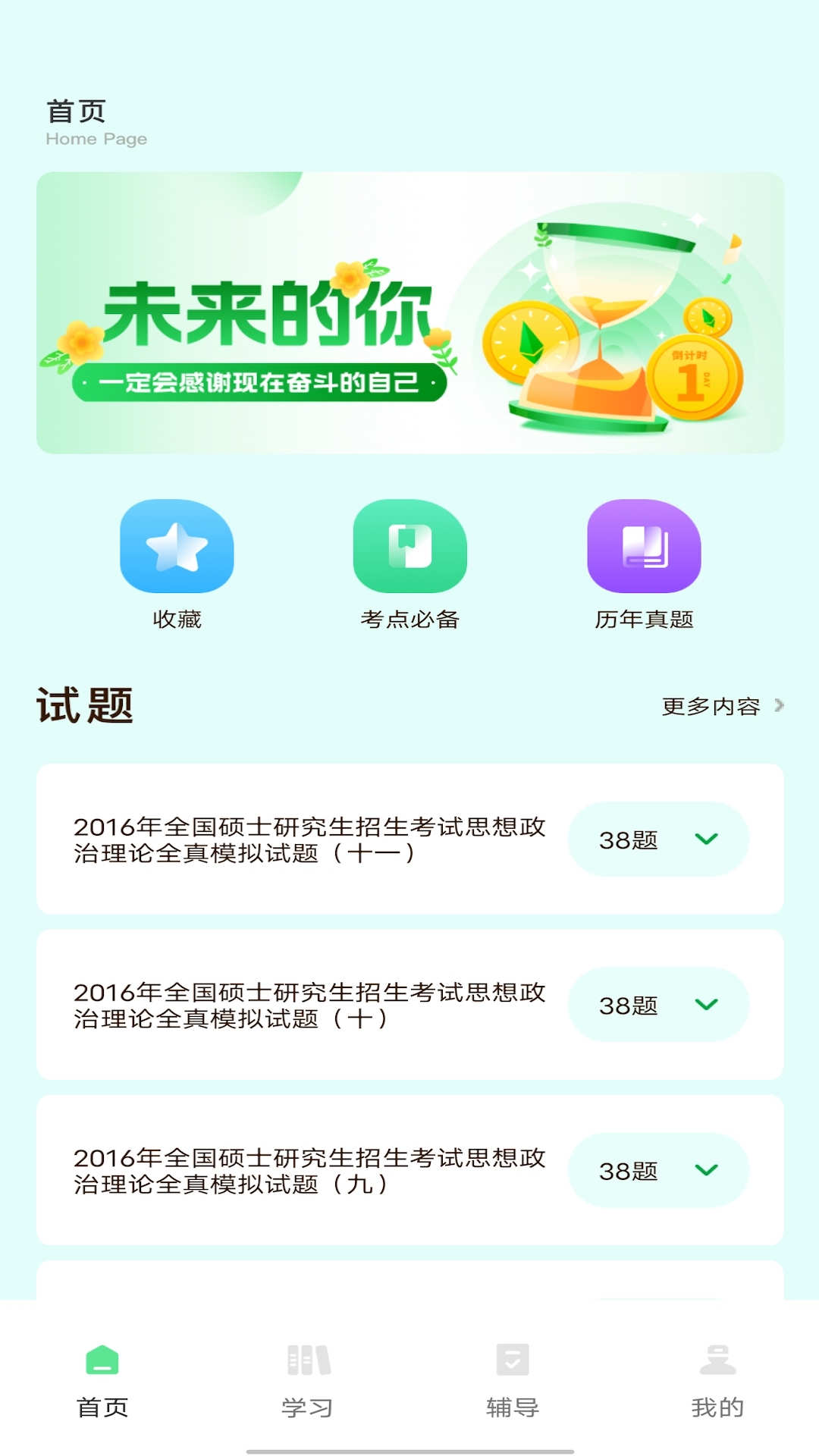
Task: Switch to the 学习 tab
Action: (306, 1403)
